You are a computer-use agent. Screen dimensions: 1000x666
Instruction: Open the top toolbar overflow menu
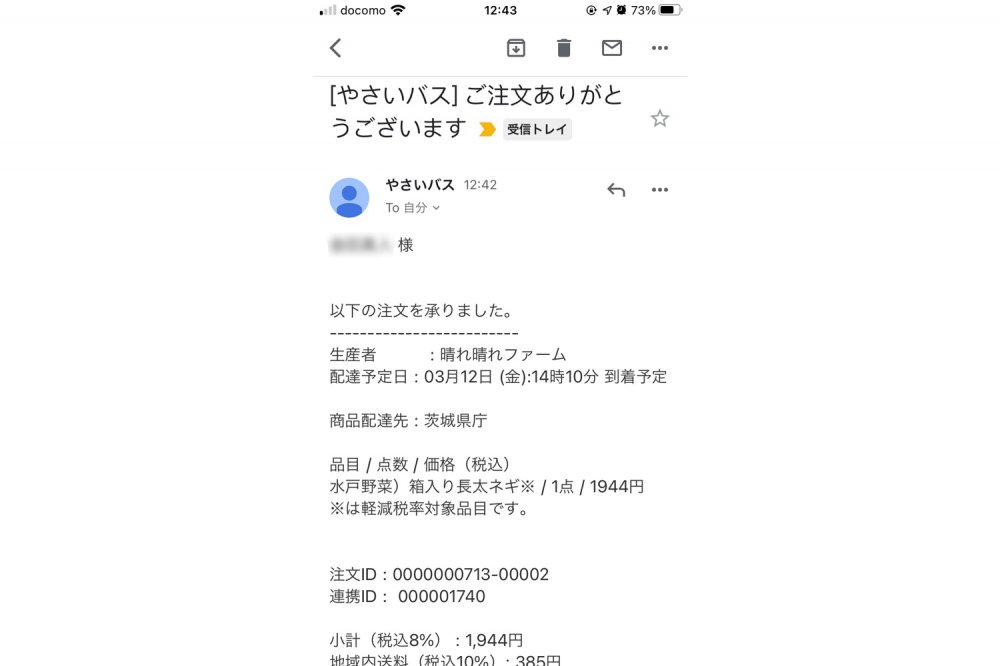click(659, 48)
